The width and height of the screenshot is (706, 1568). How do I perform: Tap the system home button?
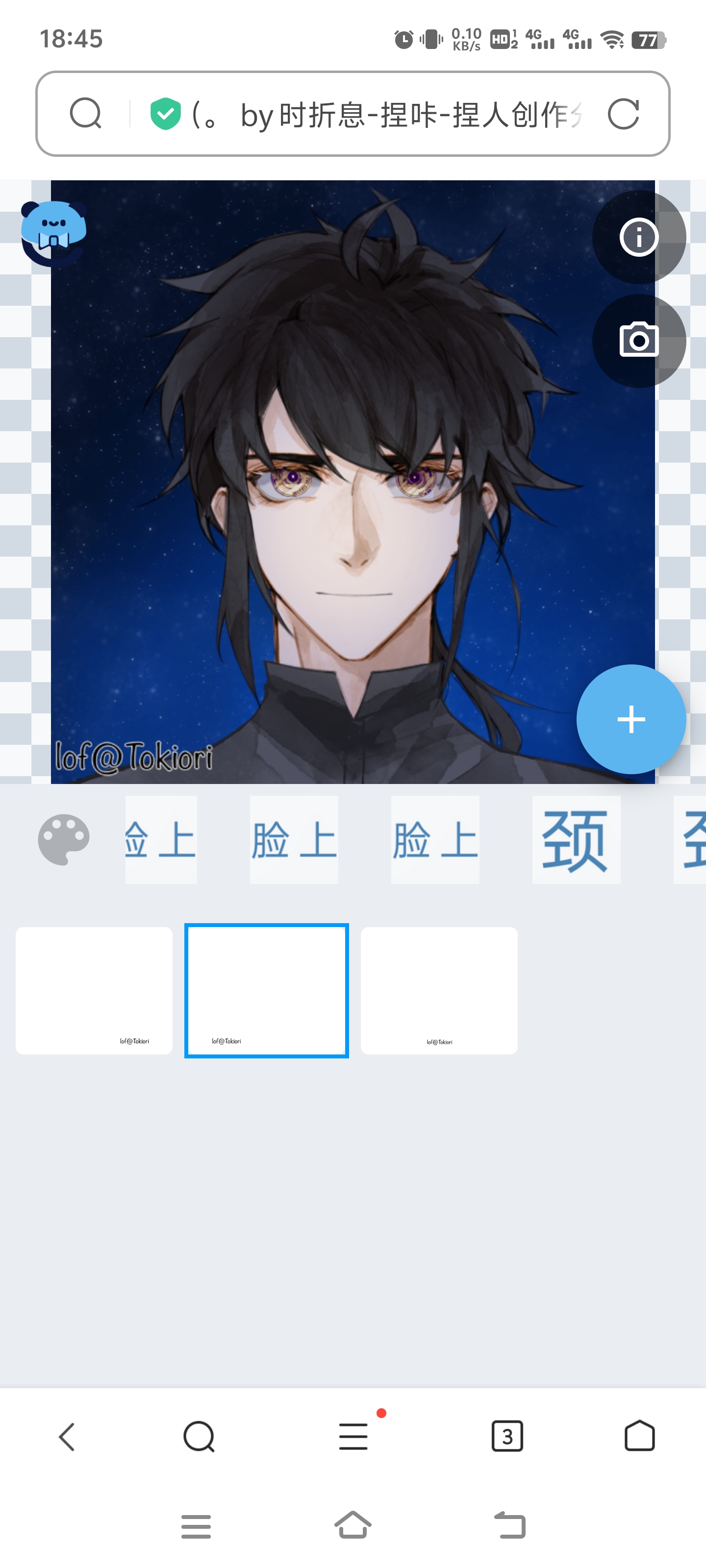353,1525
